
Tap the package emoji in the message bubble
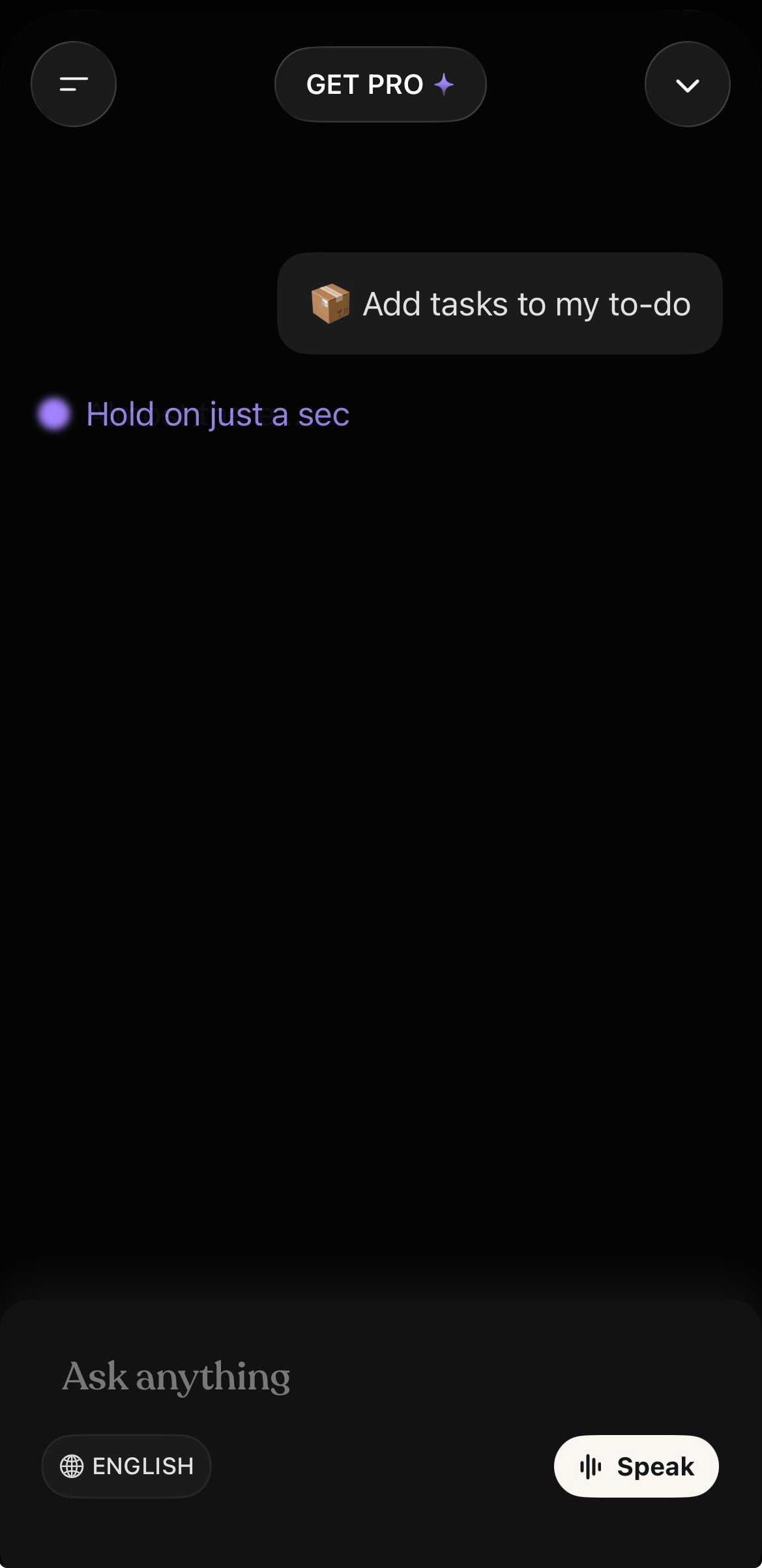331,303
